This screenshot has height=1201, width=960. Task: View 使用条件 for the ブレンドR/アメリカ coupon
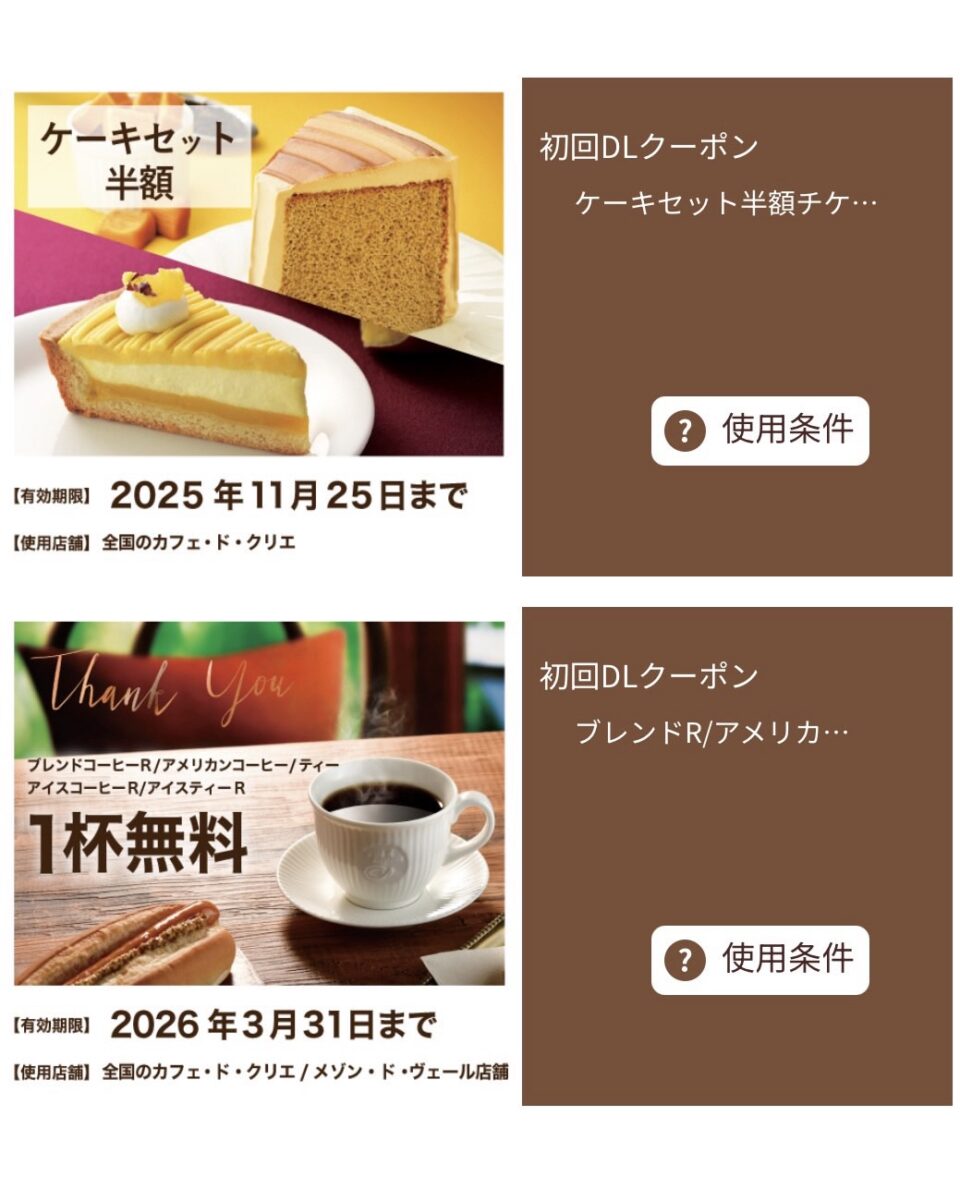click(760, 960)
